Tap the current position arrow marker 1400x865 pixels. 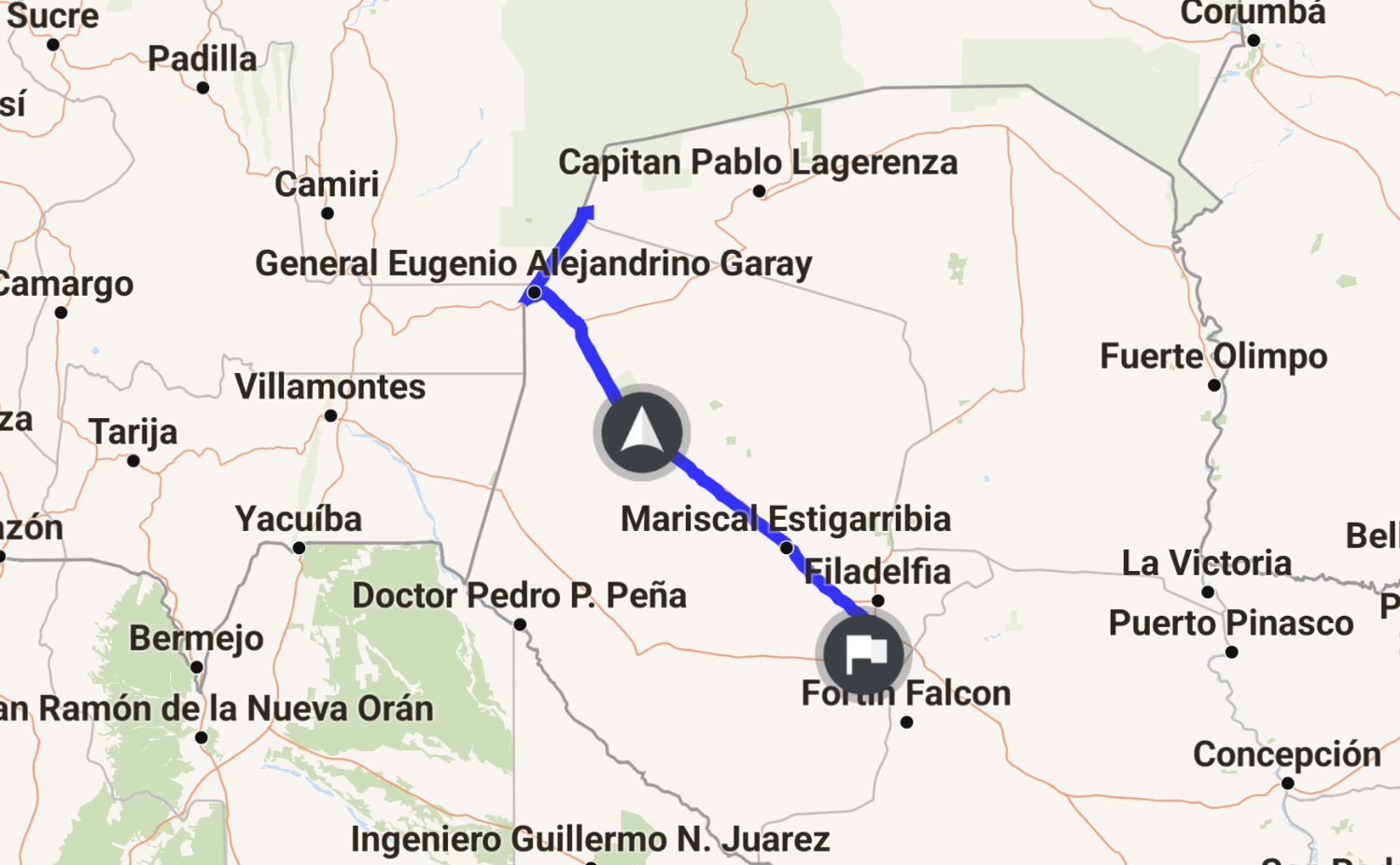[641, 432]
